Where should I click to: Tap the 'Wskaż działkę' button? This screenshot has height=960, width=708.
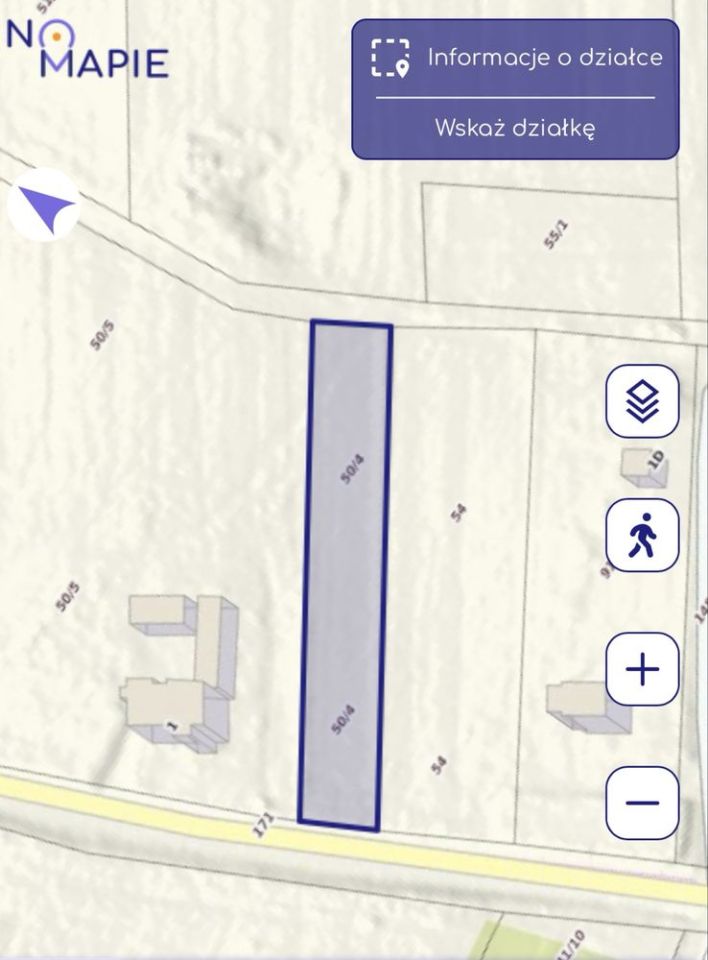515,128
